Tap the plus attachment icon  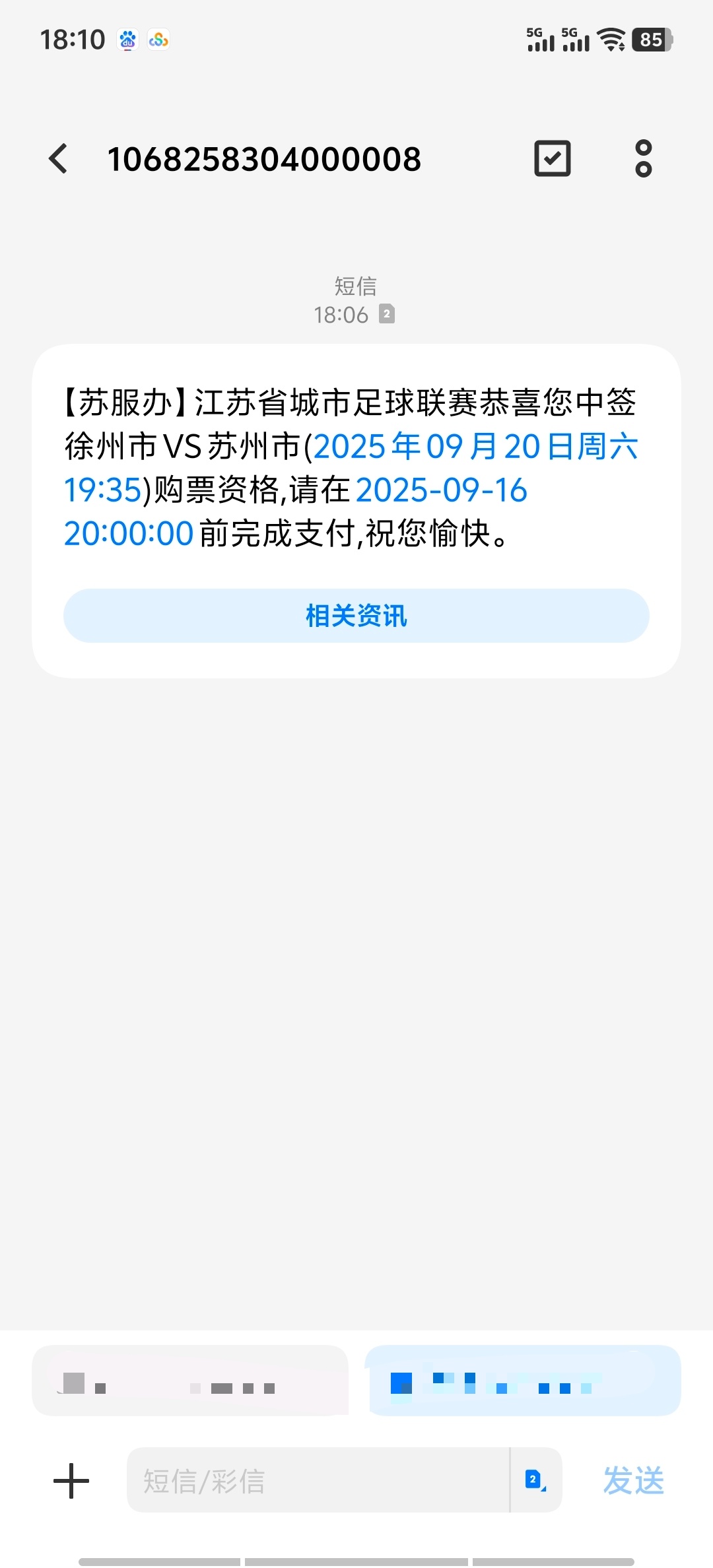(x=71, y=1481)
